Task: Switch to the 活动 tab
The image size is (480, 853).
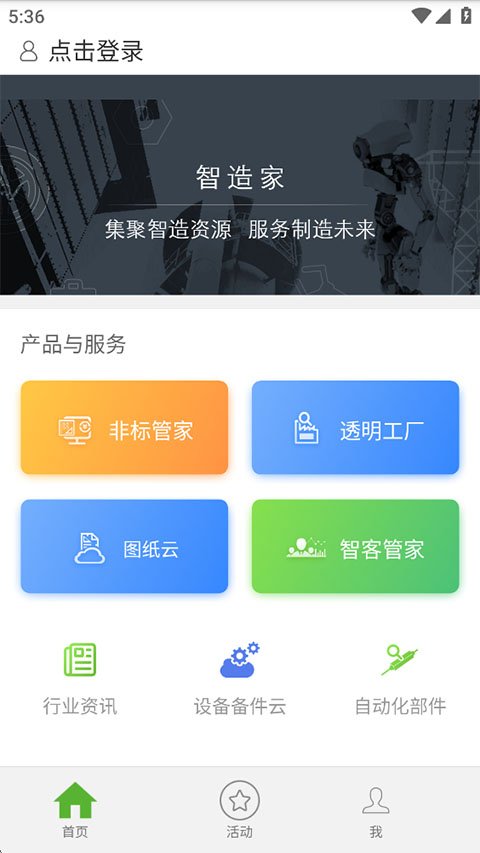Action: coord(239,810)
